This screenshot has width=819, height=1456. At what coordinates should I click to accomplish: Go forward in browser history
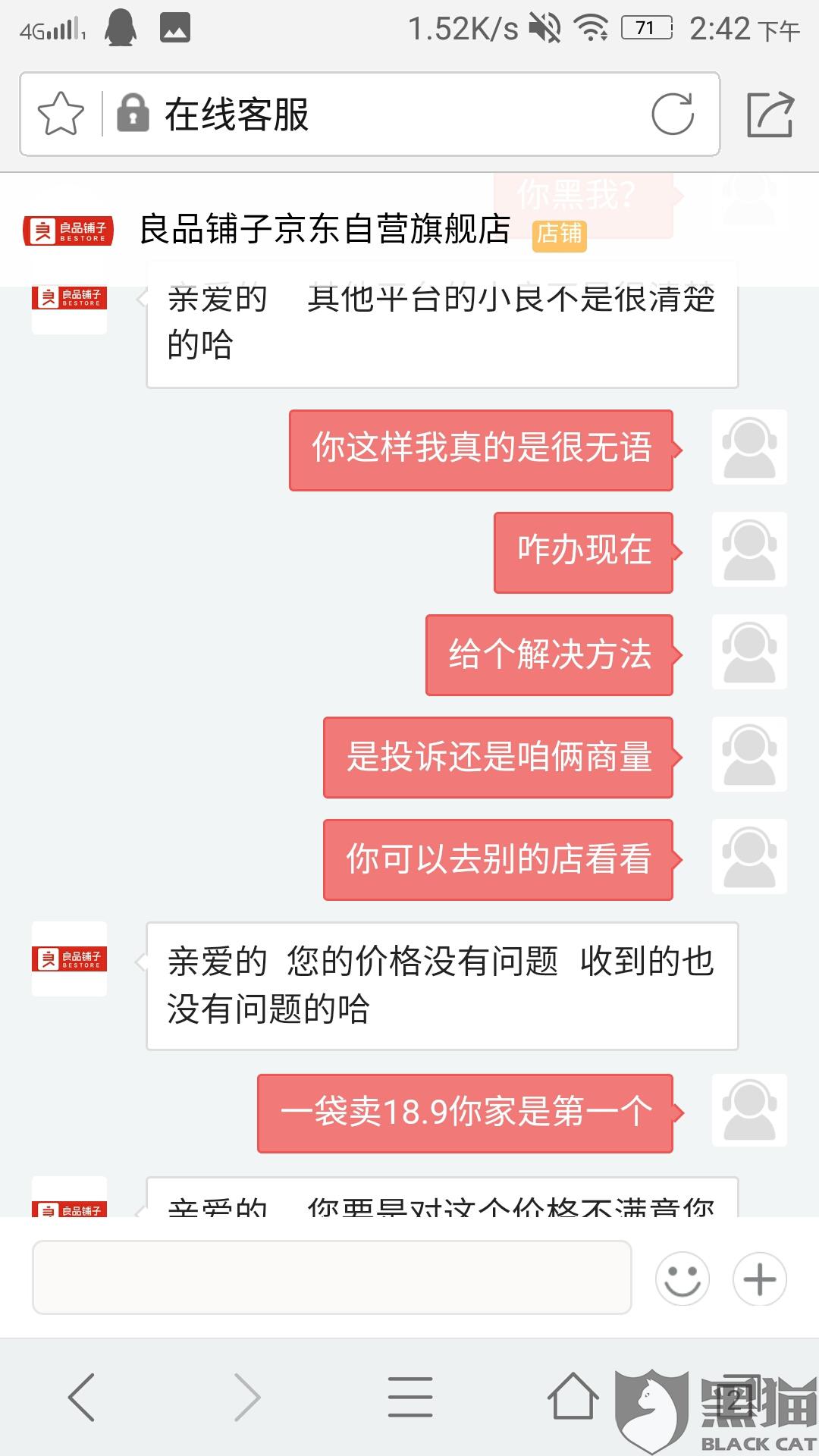pos(246,1397)
